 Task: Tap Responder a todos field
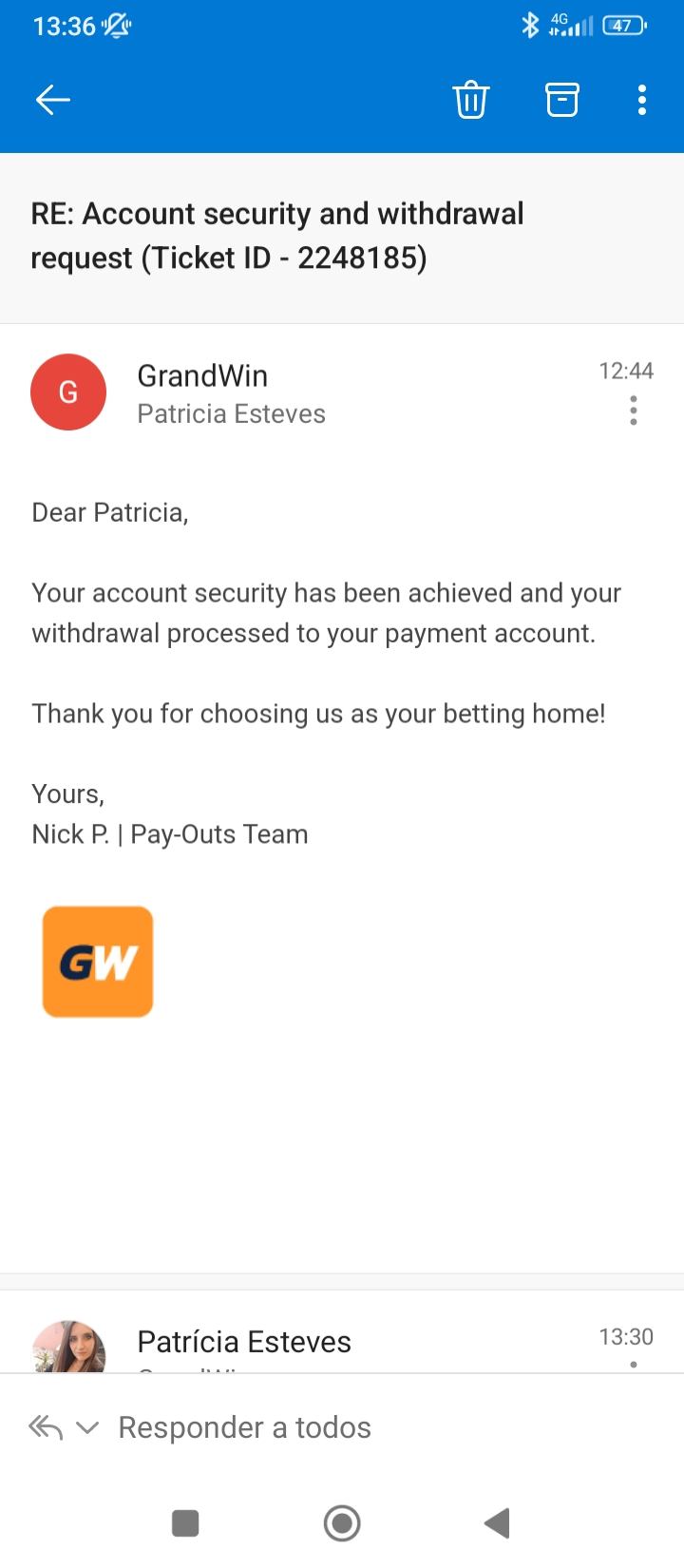[x=245, y=1427]
